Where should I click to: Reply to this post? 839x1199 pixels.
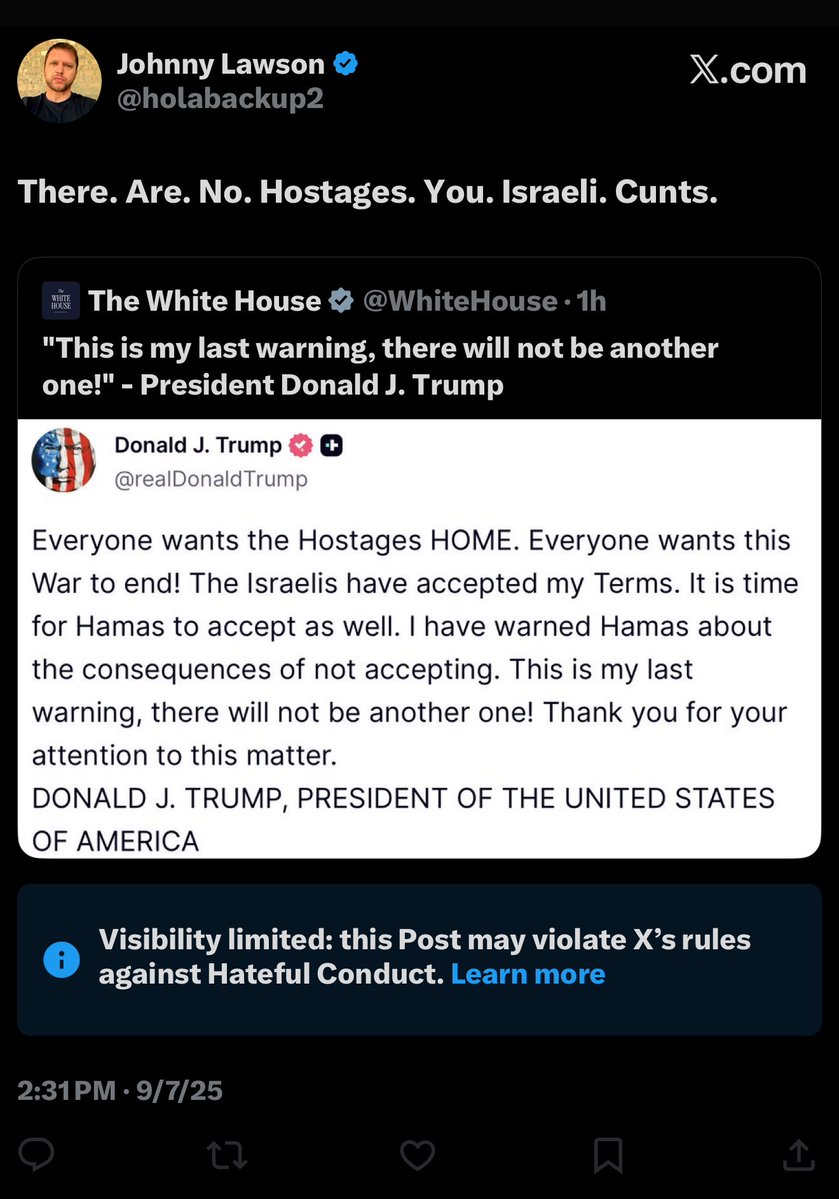click(37, 1156)
